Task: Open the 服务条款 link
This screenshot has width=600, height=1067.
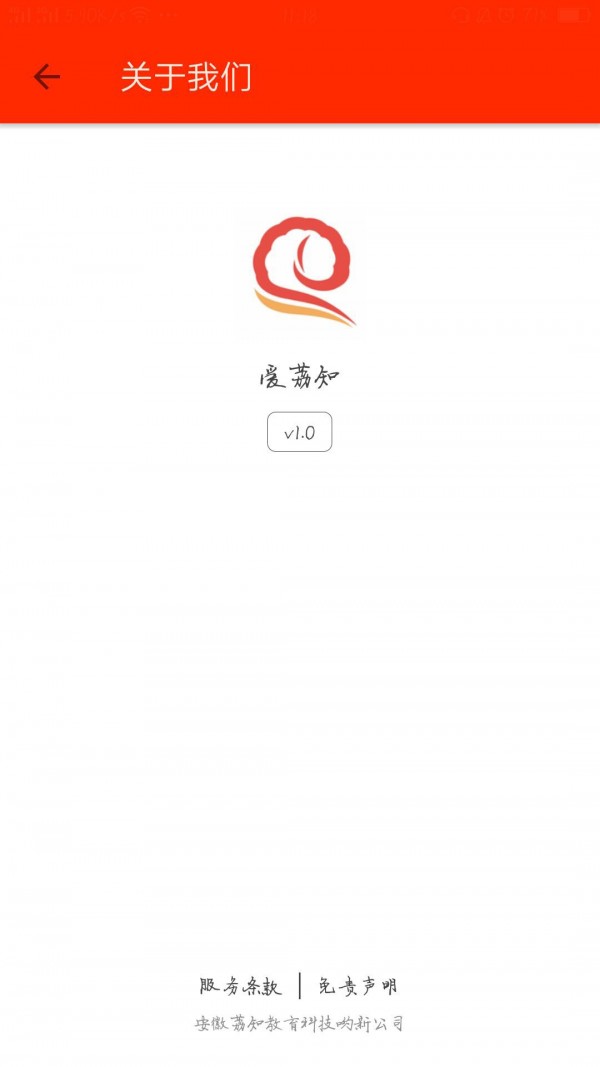Action: pyautogui.click(x=240, y=987)
